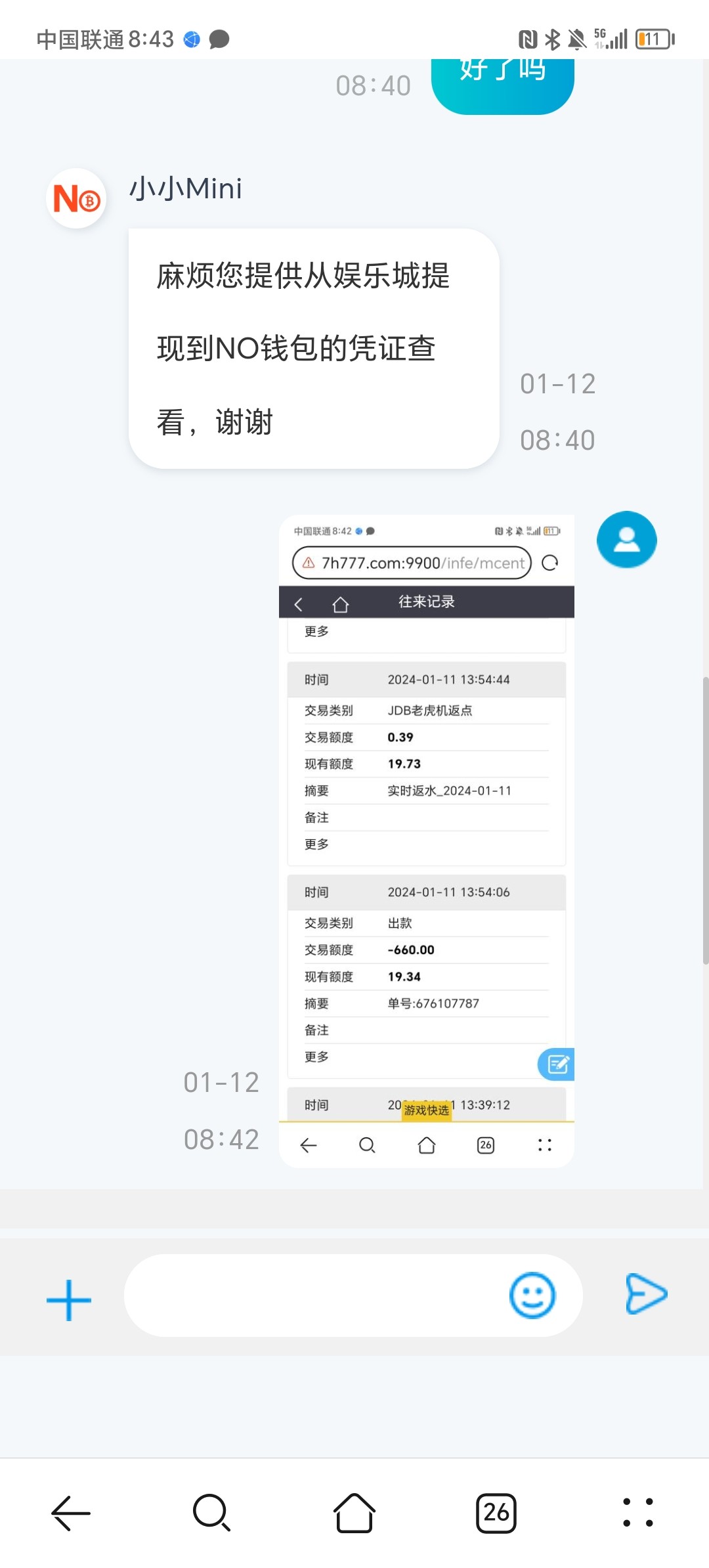The image size is (709, 1568).
Task: Send the message with the arrow icon
Action: tap(646, 1294)
